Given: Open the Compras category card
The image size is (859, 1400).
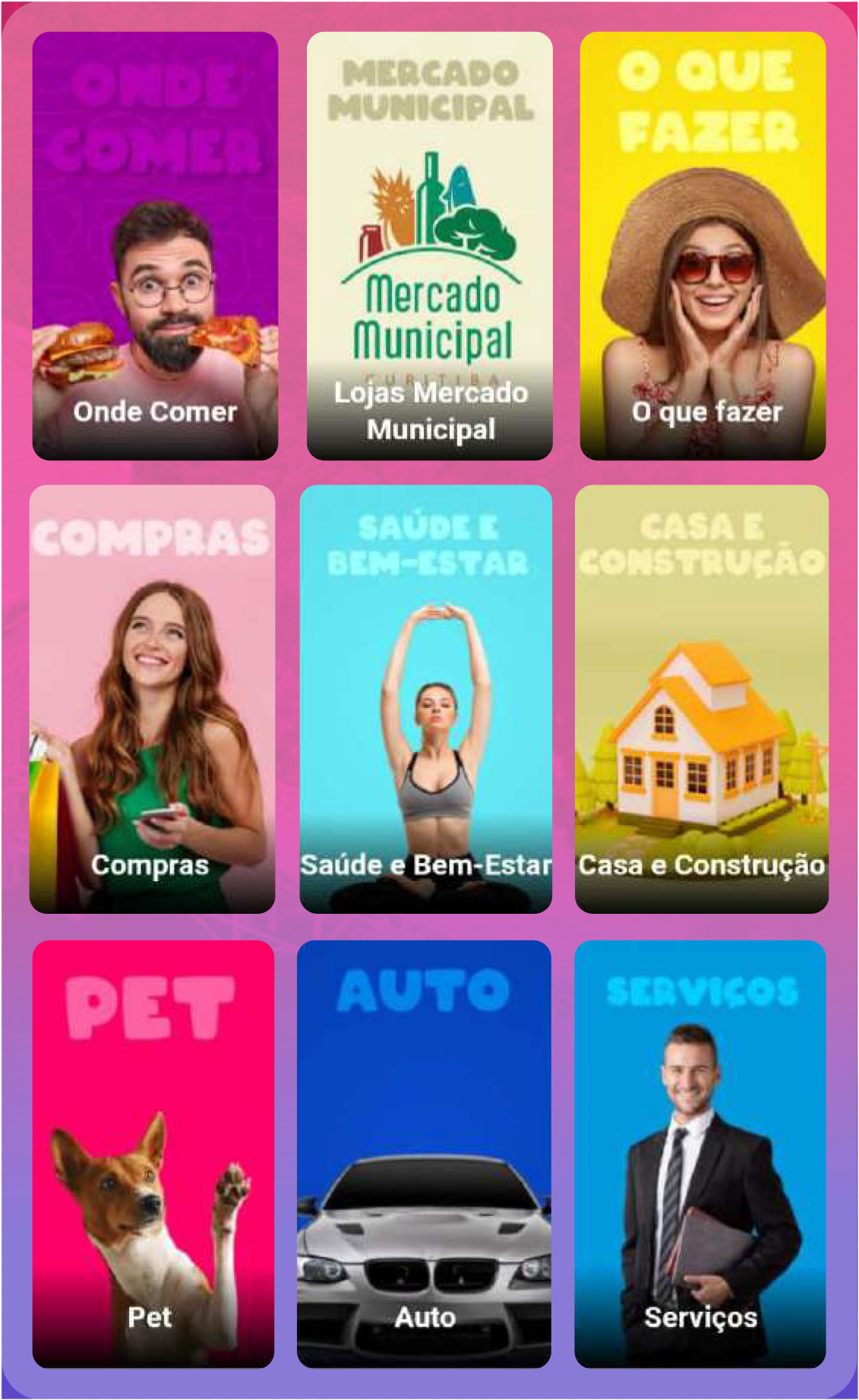Looking at the screenshot, I should [x=152, y=699].
